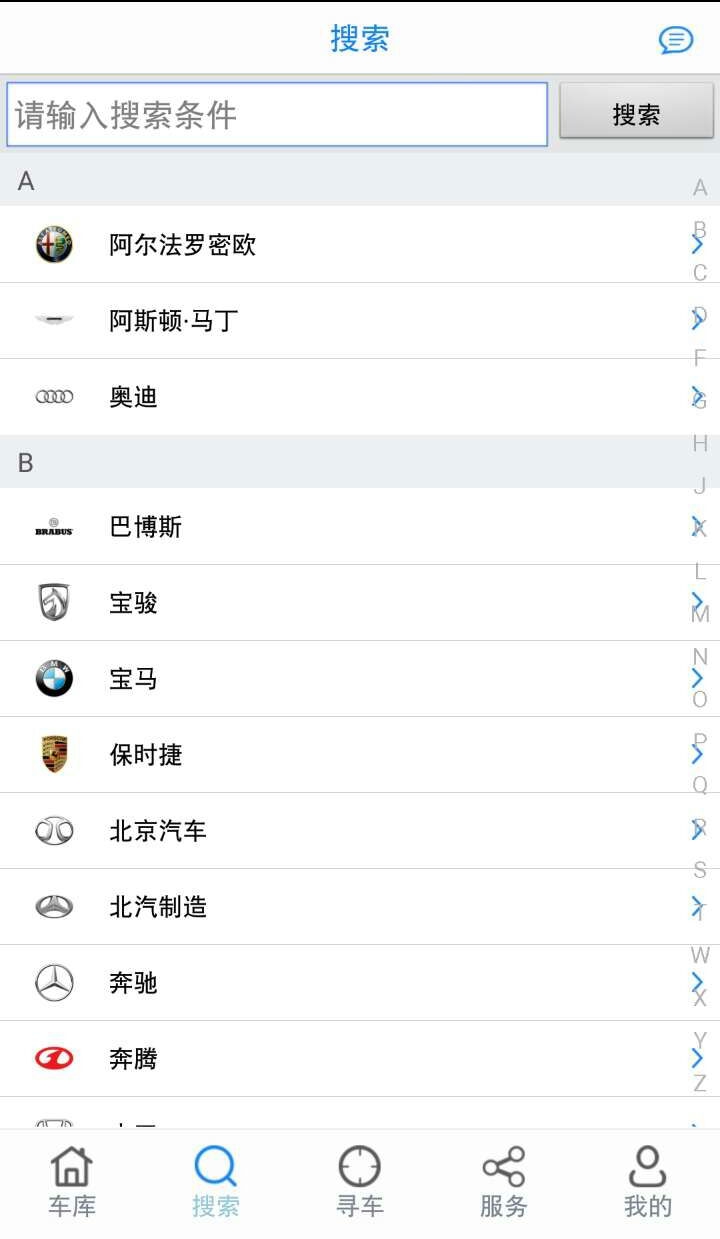Open the 服务 tab
The height and width of the screenshot is (1239, 720).
coord(503,1182)
